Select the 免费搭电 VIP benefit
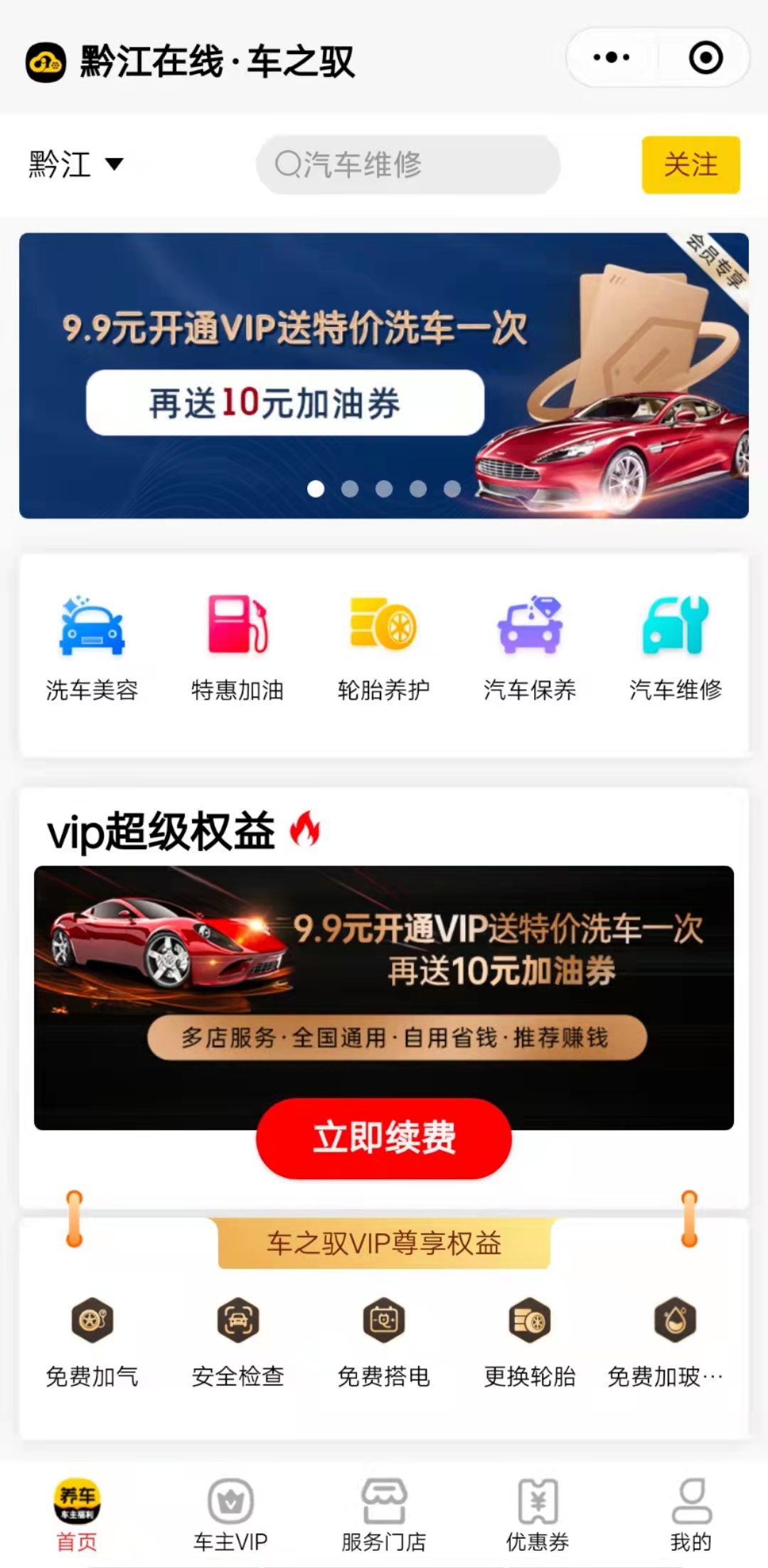Viewport: 768px width, 1568px height. pyautogui.click(x=383, y=1343)
